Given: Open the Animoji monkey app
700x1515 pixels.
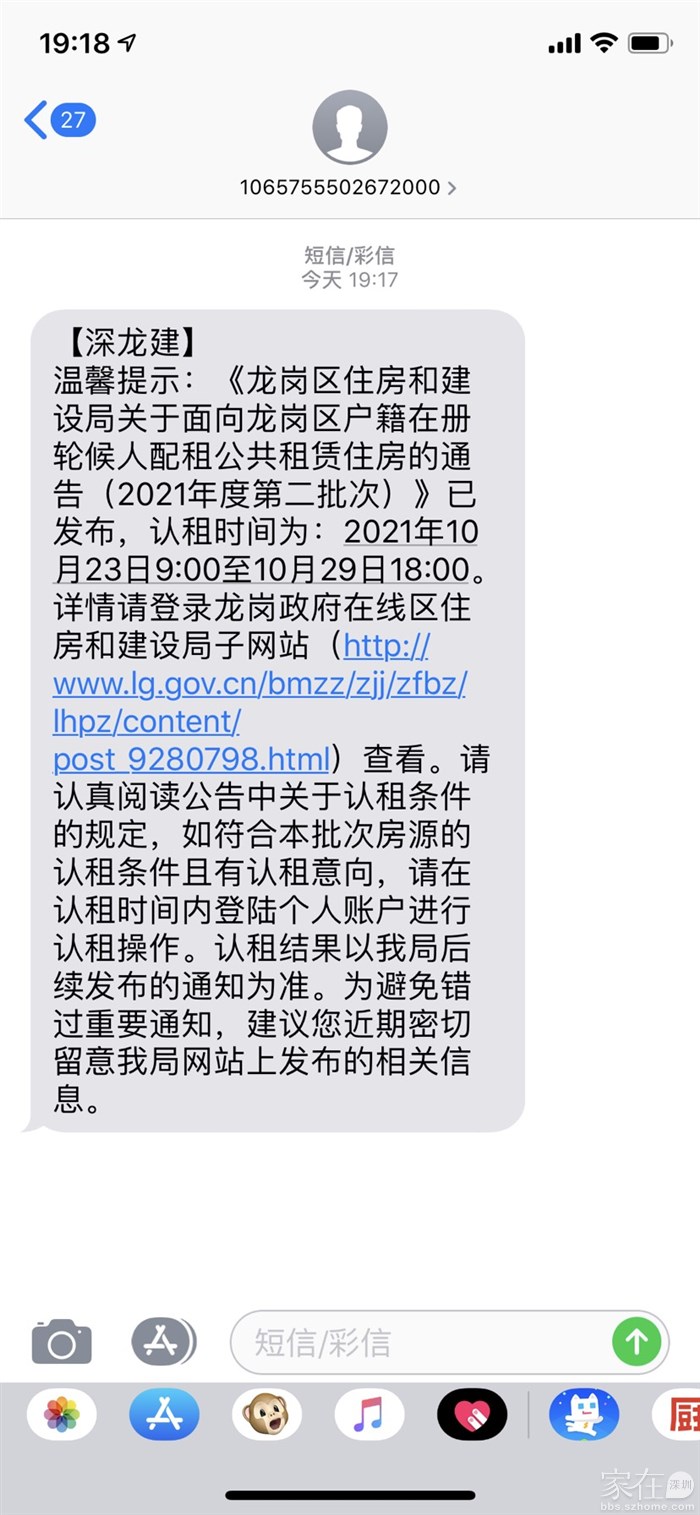Looking at the screenshot, I should tap(267, 1415).
